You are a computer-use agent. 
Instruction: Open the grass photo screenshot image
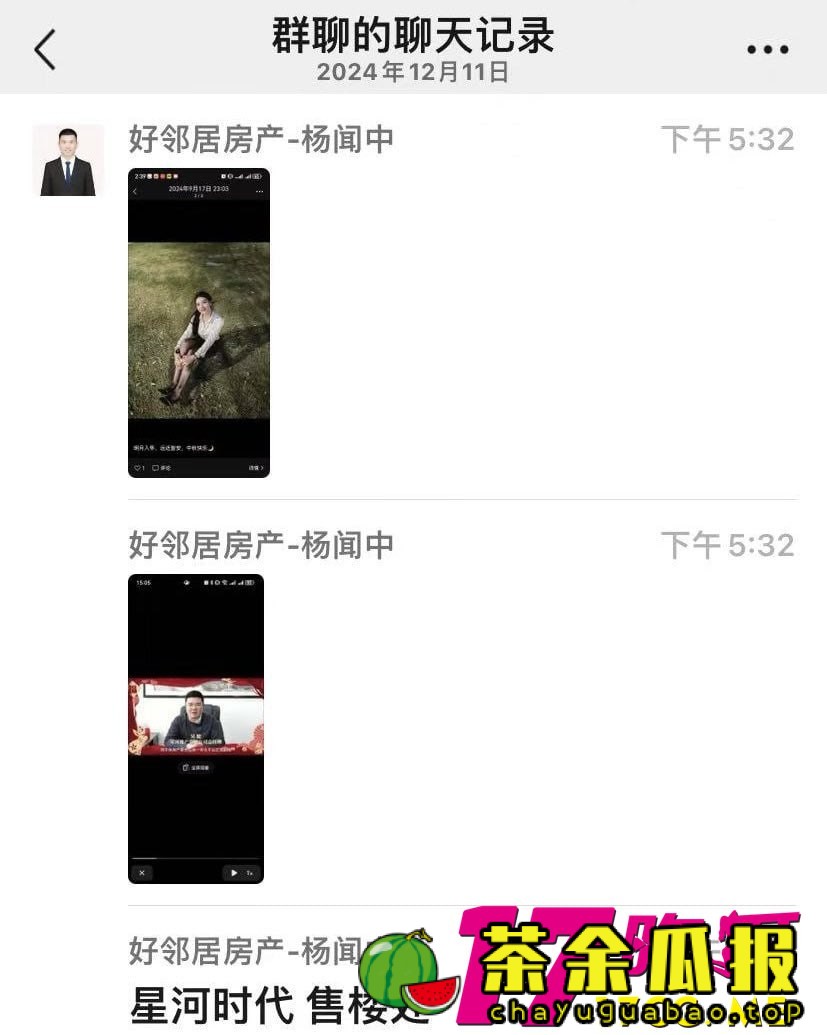pyautogui.click(x=199, y=322)
